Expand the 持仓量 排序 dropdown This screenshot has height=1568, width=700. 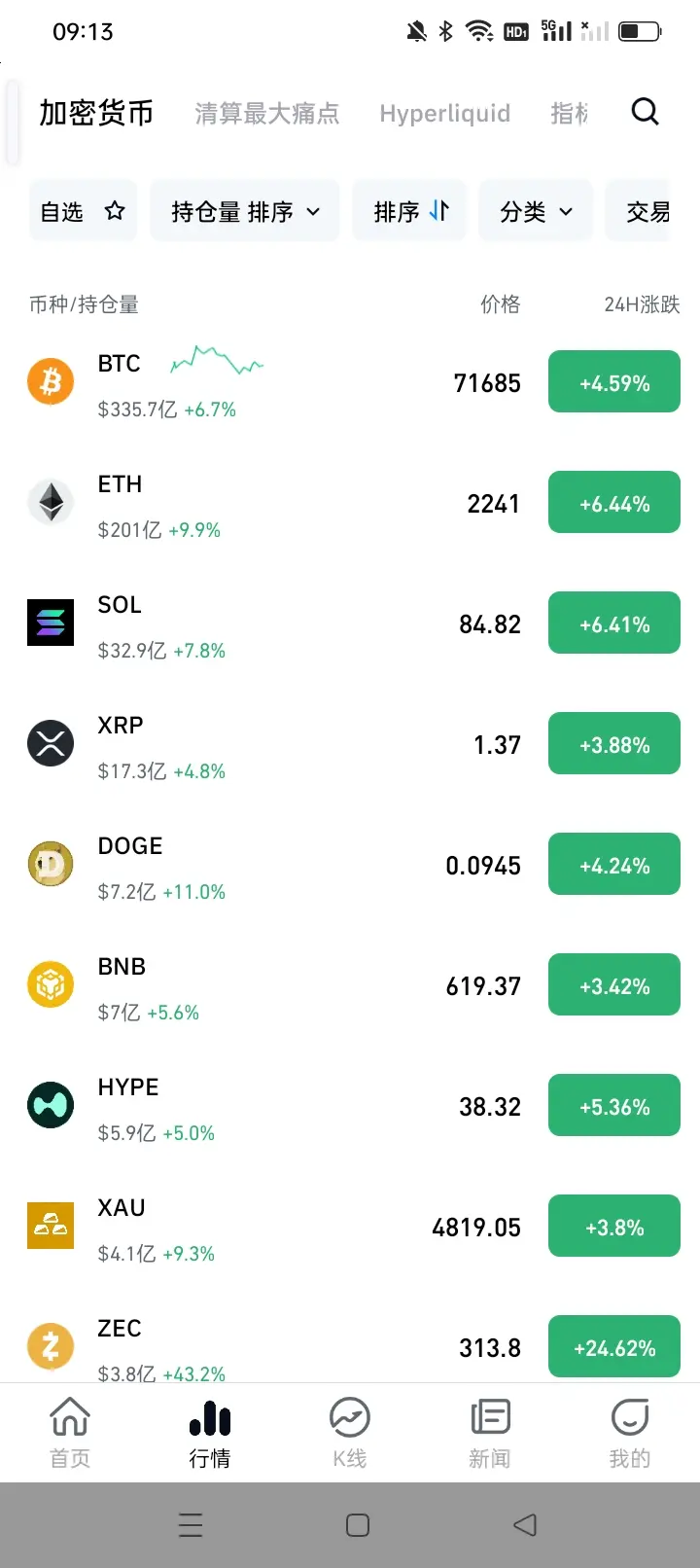click(245, 211)
